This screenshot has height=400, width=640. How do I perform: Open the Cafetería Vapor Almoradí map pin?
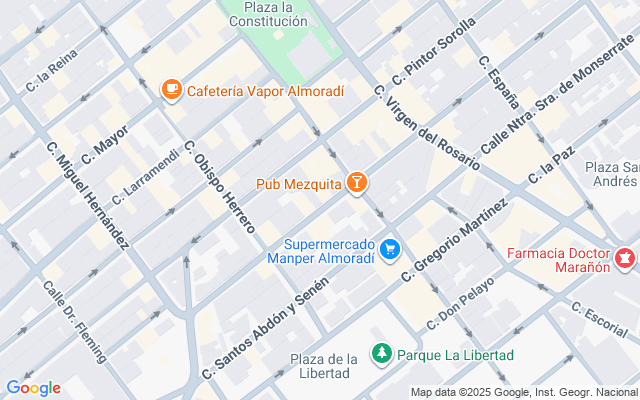pyautogui.click(x=172, y=90)
